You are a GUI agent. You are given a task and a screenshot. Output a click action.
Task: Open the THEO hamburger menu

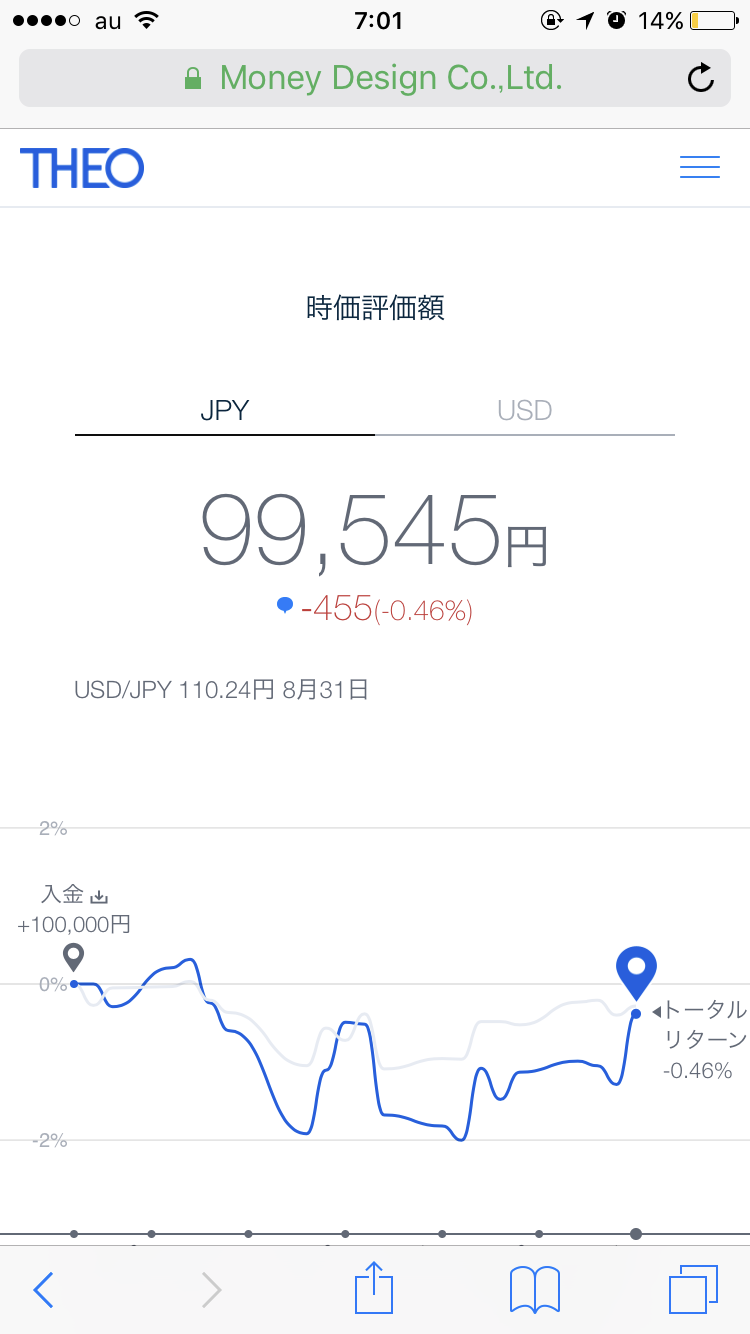pyautogui.click(x=700, y=168)
